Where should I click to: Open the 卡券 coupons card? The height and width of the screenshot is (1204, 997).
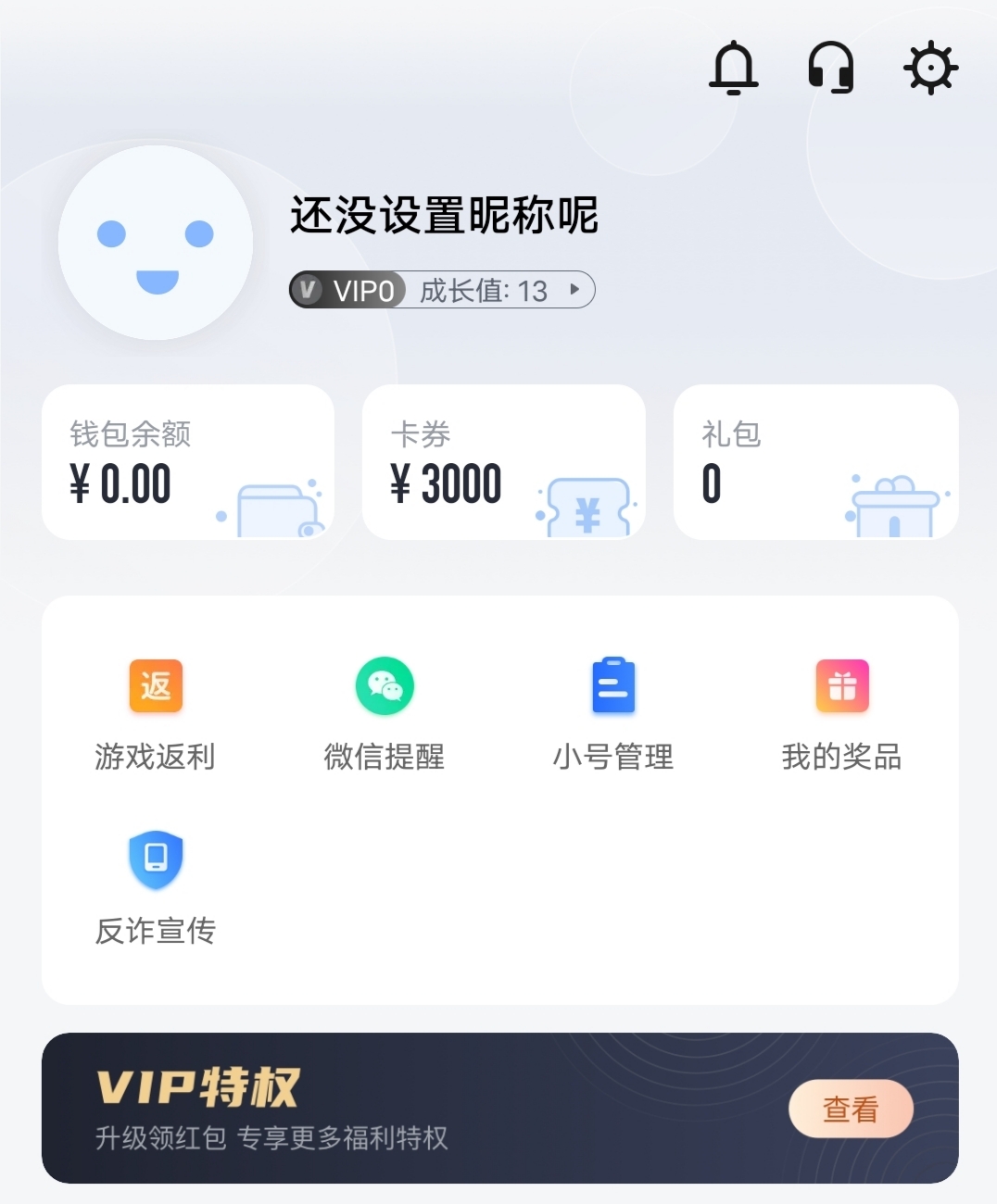point(503,462)
